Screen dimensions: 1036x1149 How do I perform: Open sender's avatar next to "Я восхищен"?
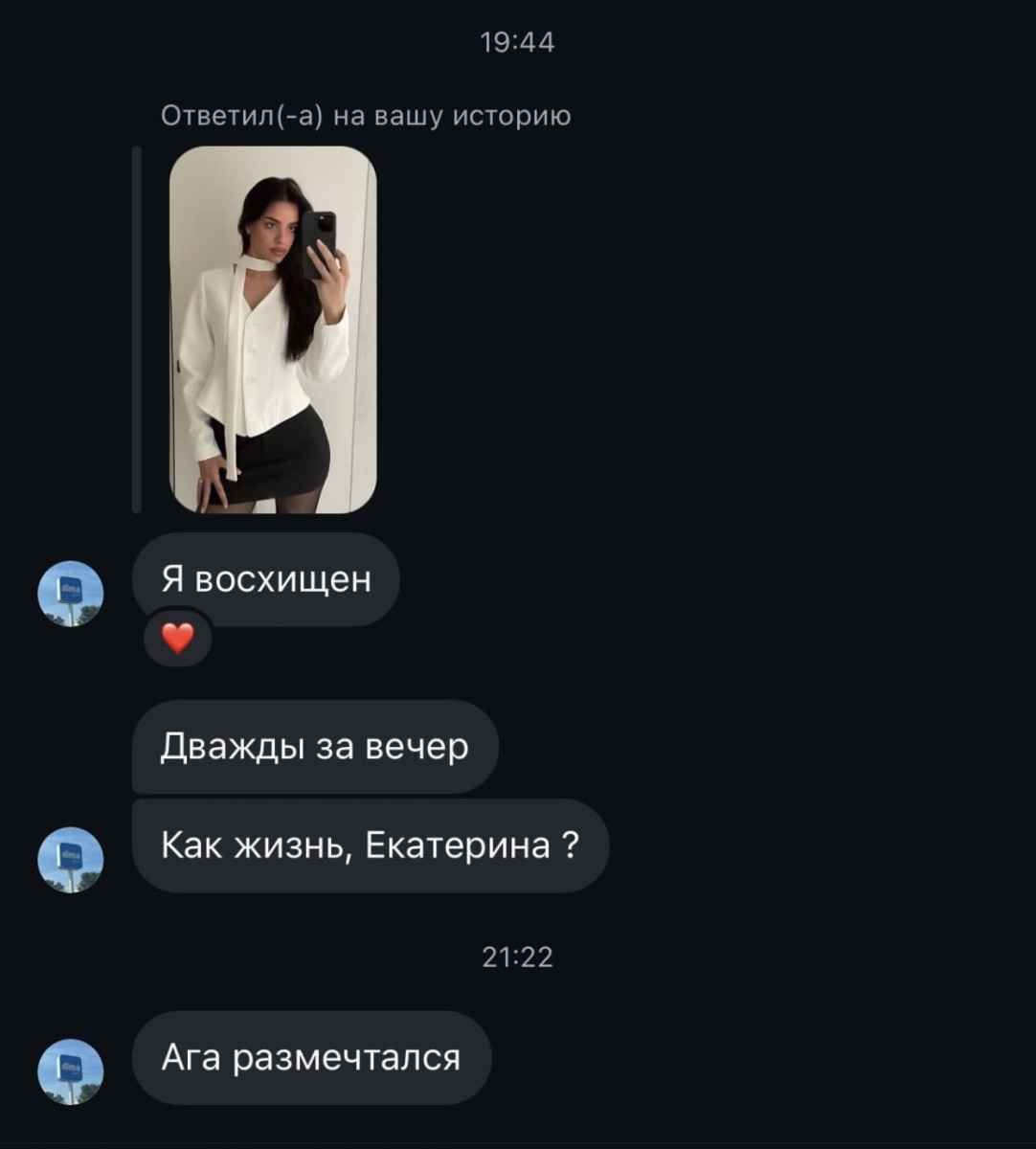click(71, 594)
